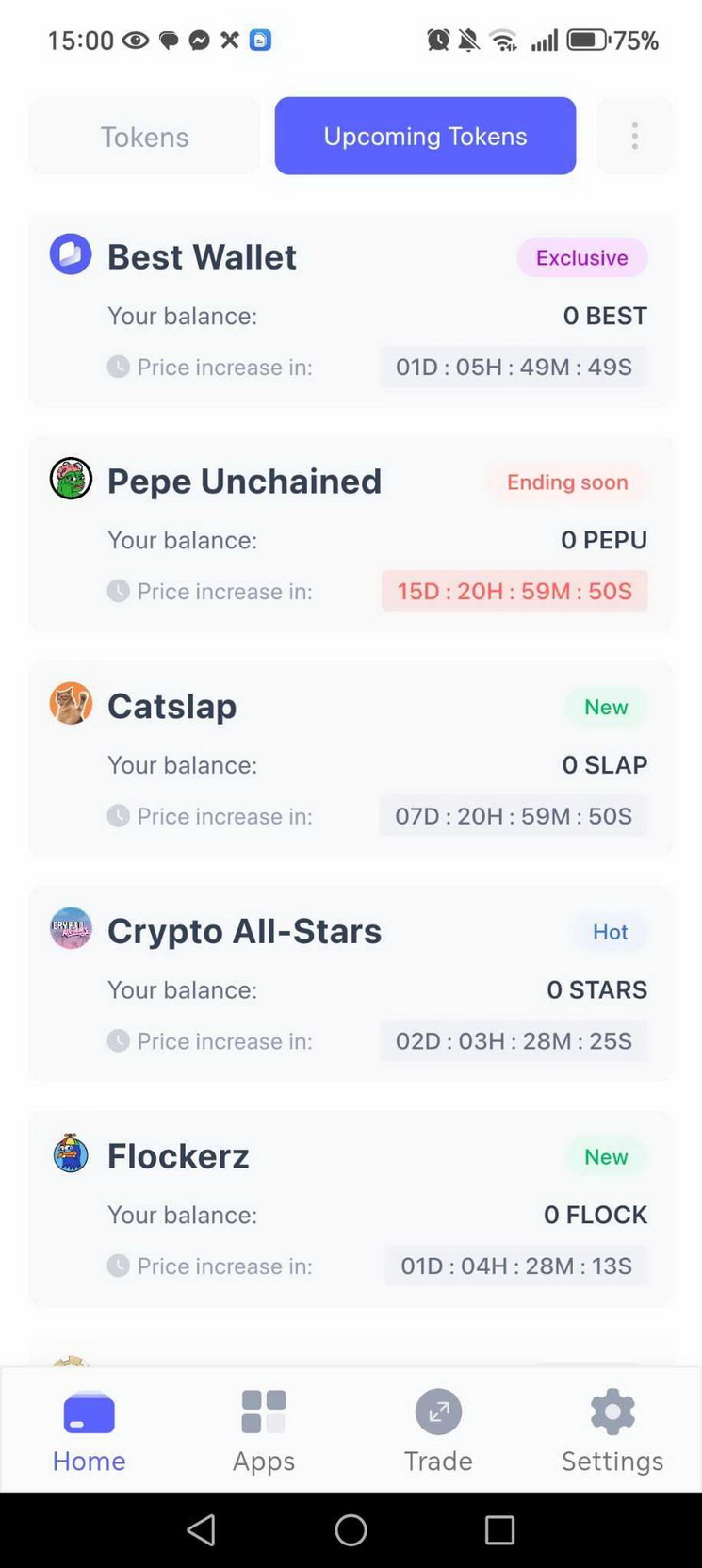Viewport: 702px width, 1568px height.
Task: View the Catslap token card
Action: 351,759
